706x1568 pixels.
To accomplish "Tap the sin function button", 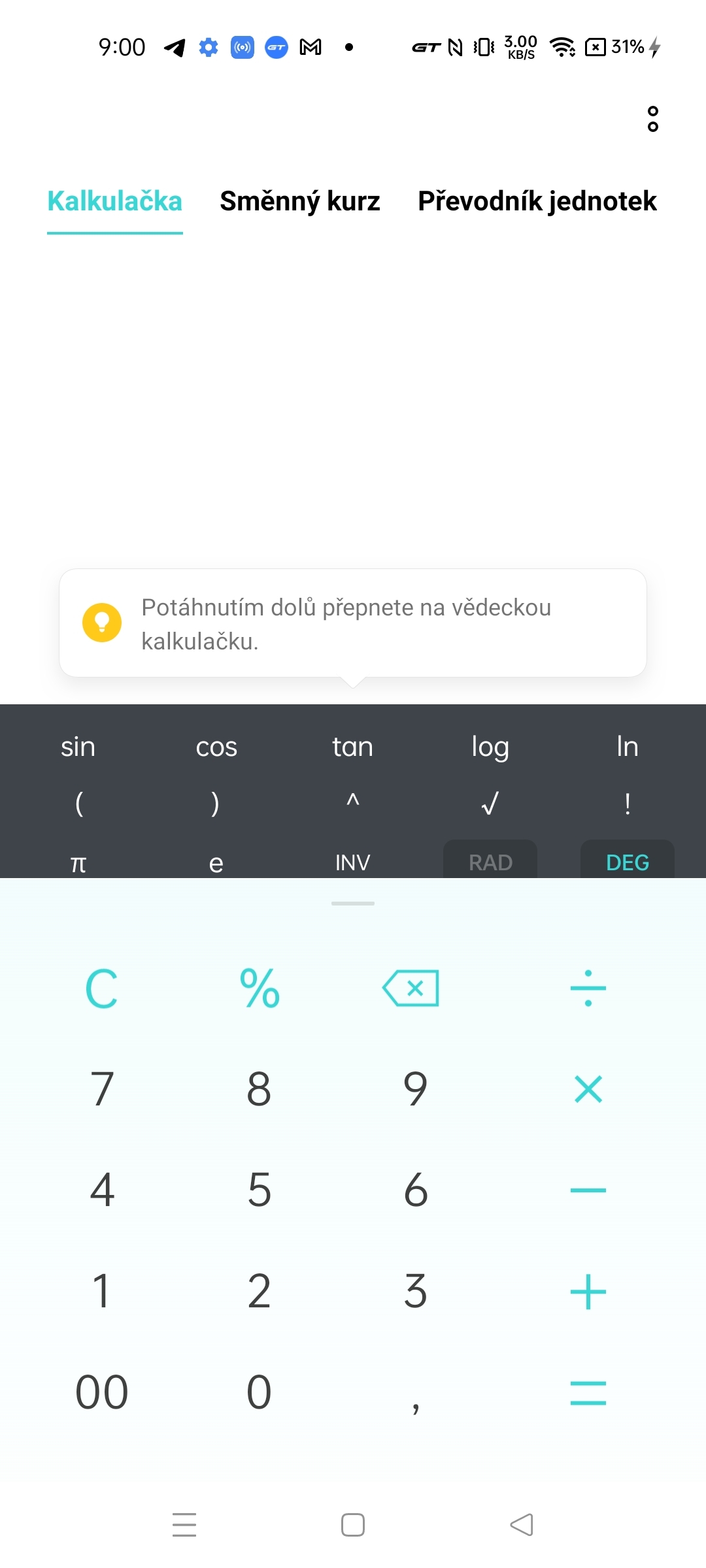I will coord(77,746).
